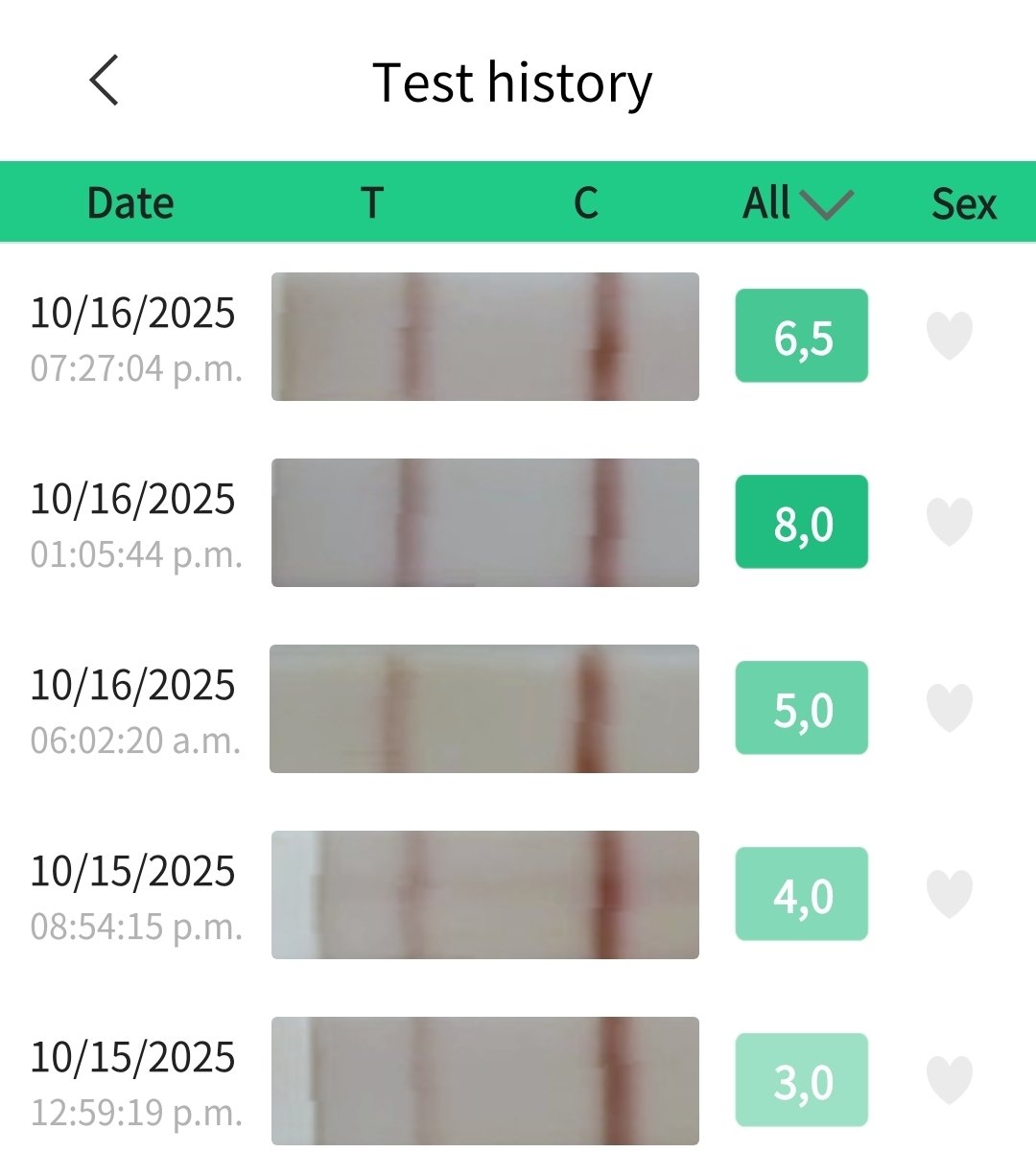This screenshot has width=1036, height=1176.
Task: Tap the 8,0 result value
Action: 802,523
